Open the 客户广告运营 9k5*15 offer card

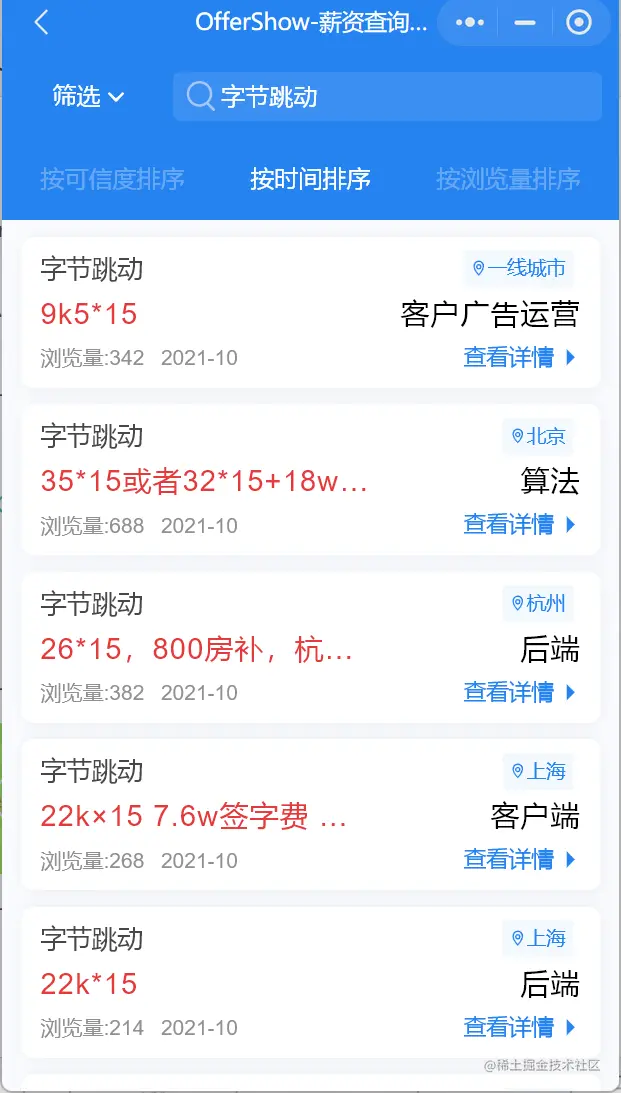[311, 312]
